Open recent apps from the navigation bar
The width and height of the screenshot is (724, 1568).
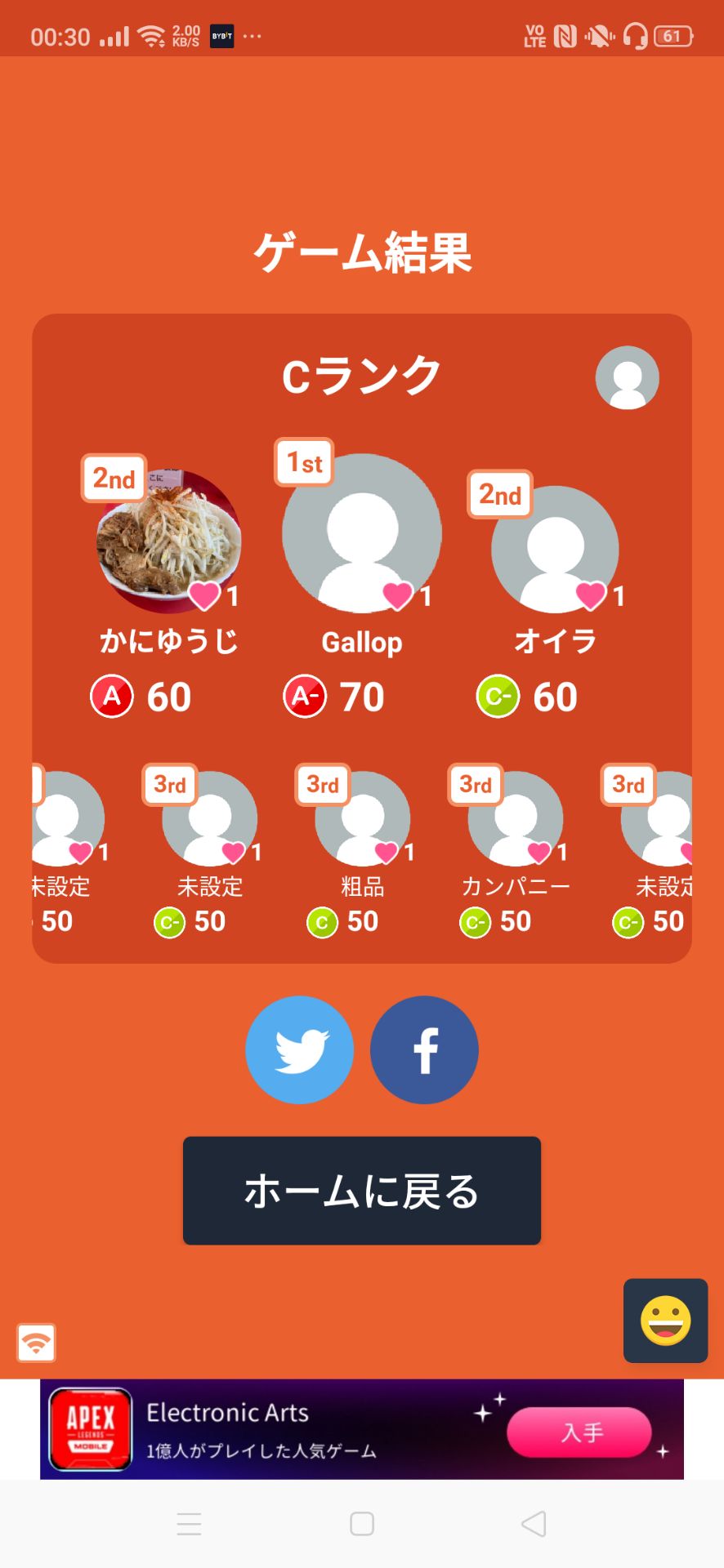point(189,1524)
